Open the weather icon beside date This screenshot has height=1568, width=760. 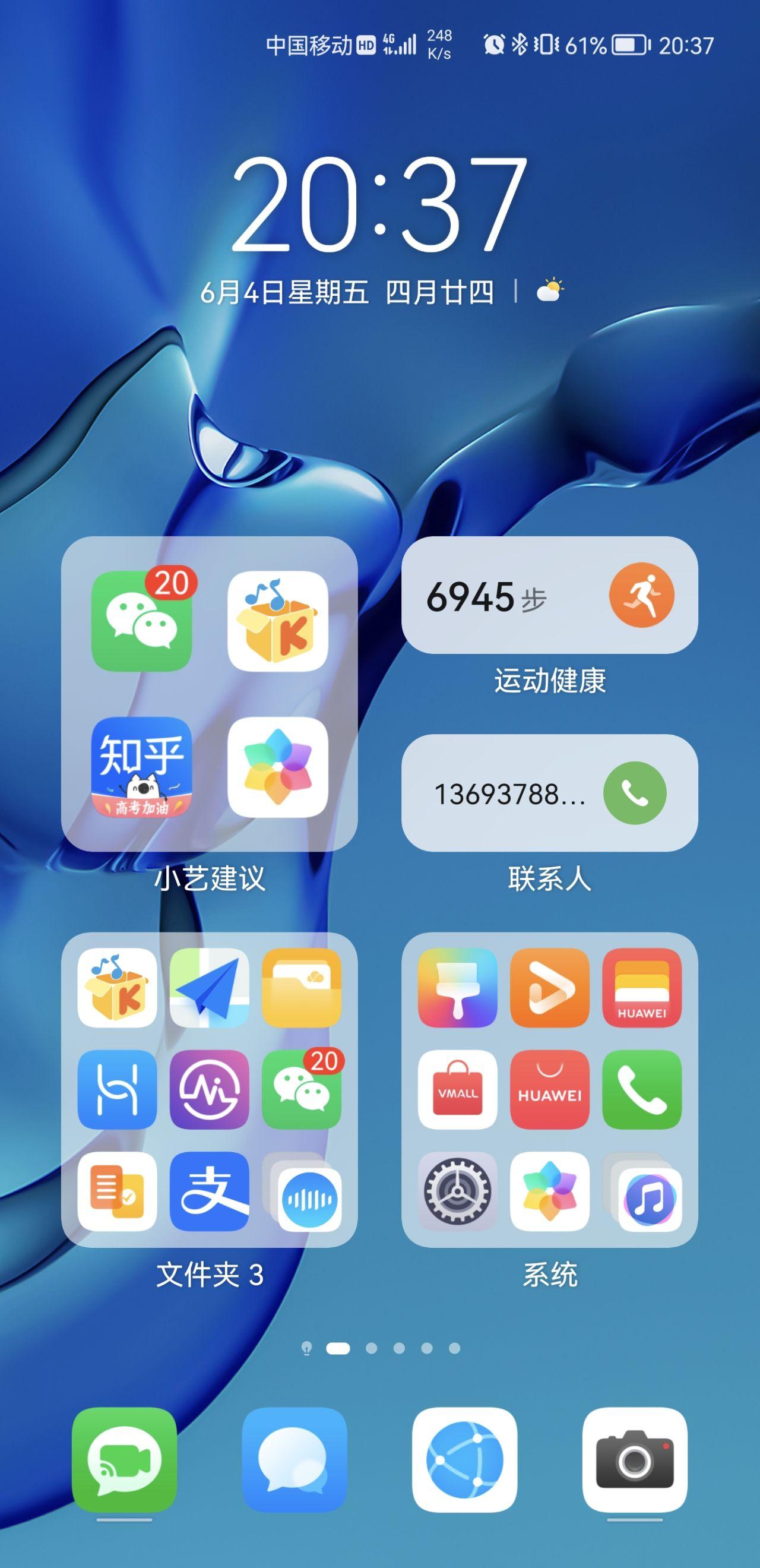tap(550, 291)
